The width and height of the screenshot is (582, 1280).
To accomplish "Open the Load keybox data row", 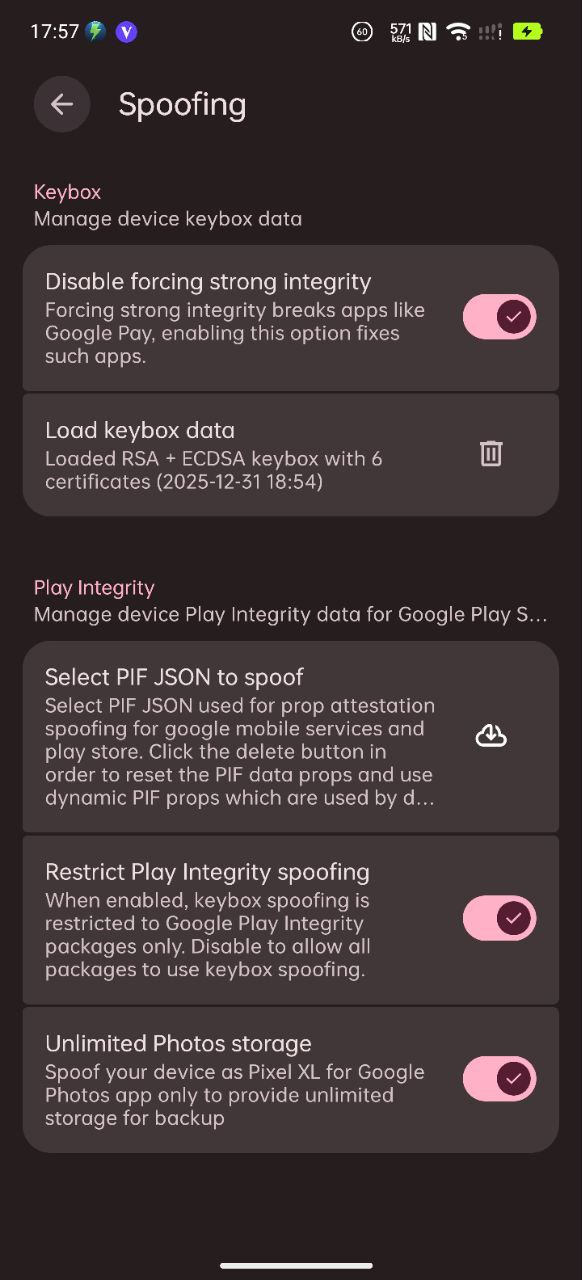I will [x=290, y=455].
